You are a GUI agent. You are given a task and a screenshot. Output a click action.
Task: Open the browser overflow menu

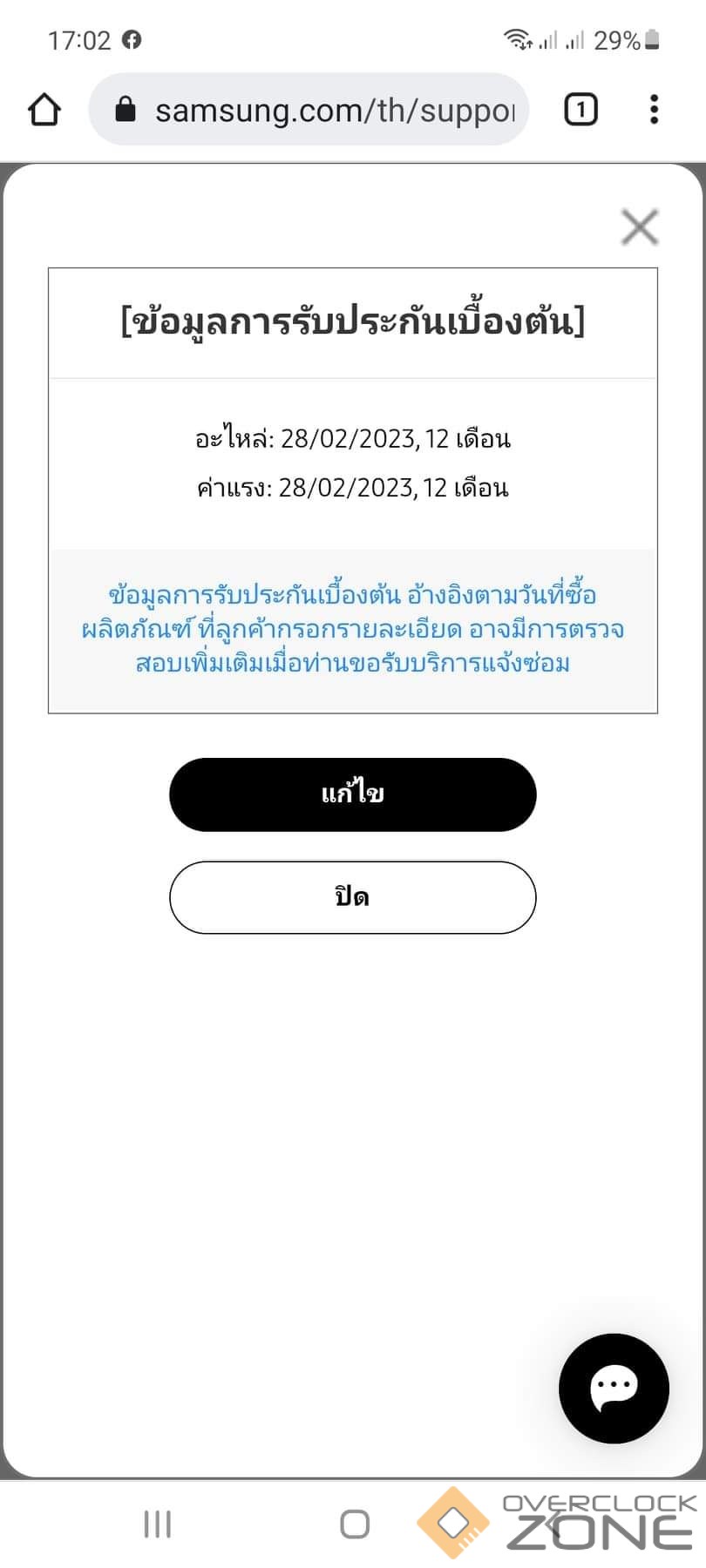(x=654, y=110)
